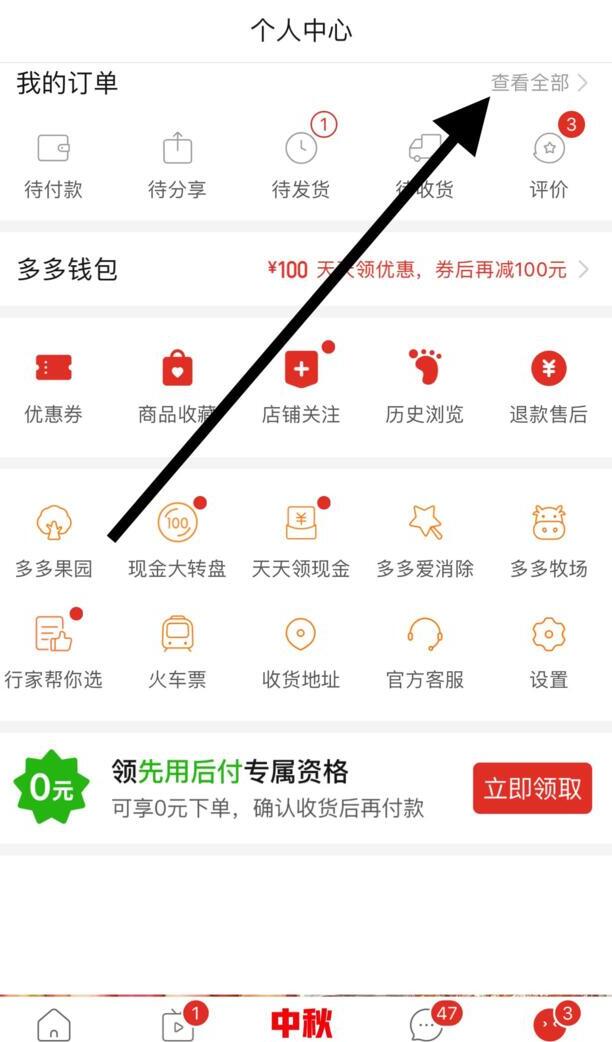Viewport: 612px width, 1042px height.
Task: Contact 官方客服 customer service
Action: click(x=425, y=651)
